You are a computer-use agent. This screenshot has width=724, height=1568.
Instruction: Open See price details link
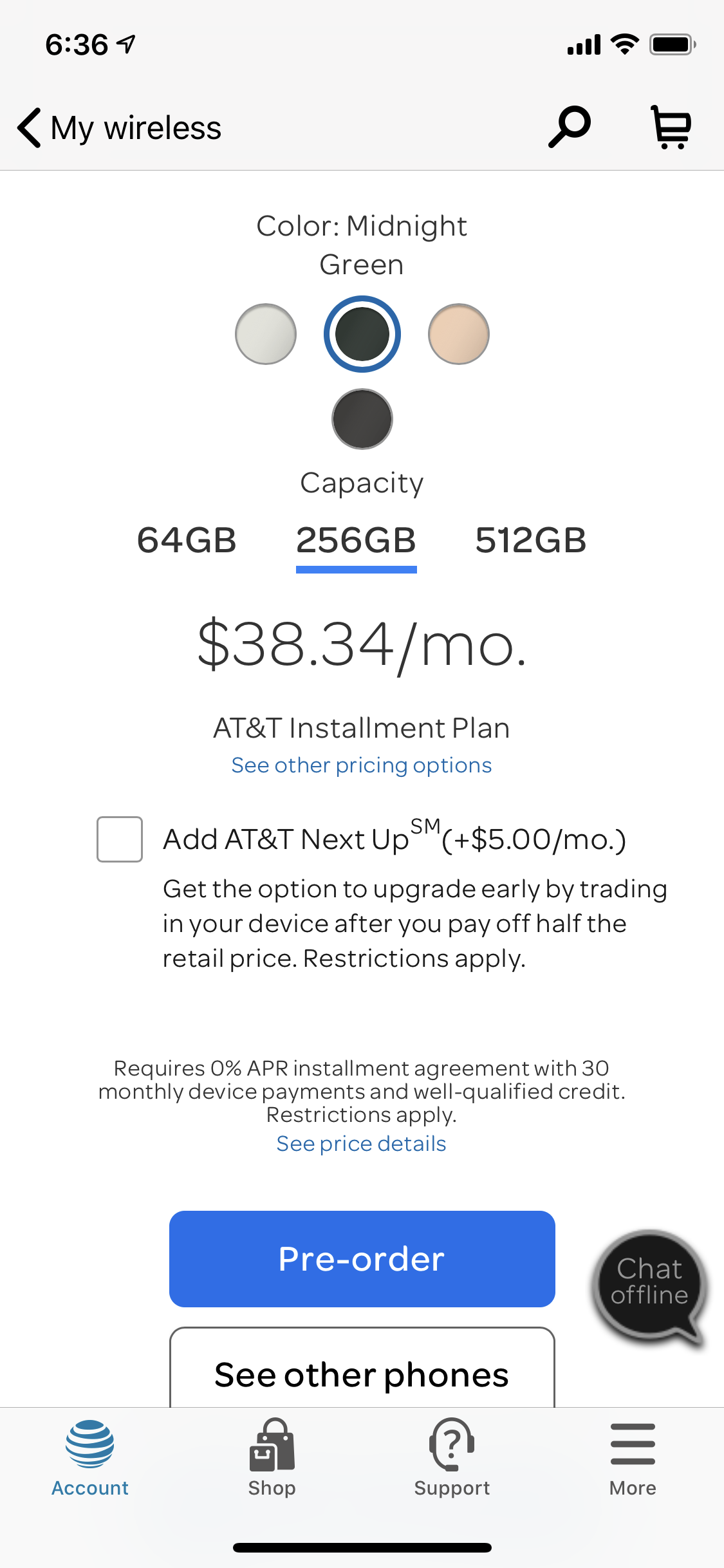[362, 1143]
